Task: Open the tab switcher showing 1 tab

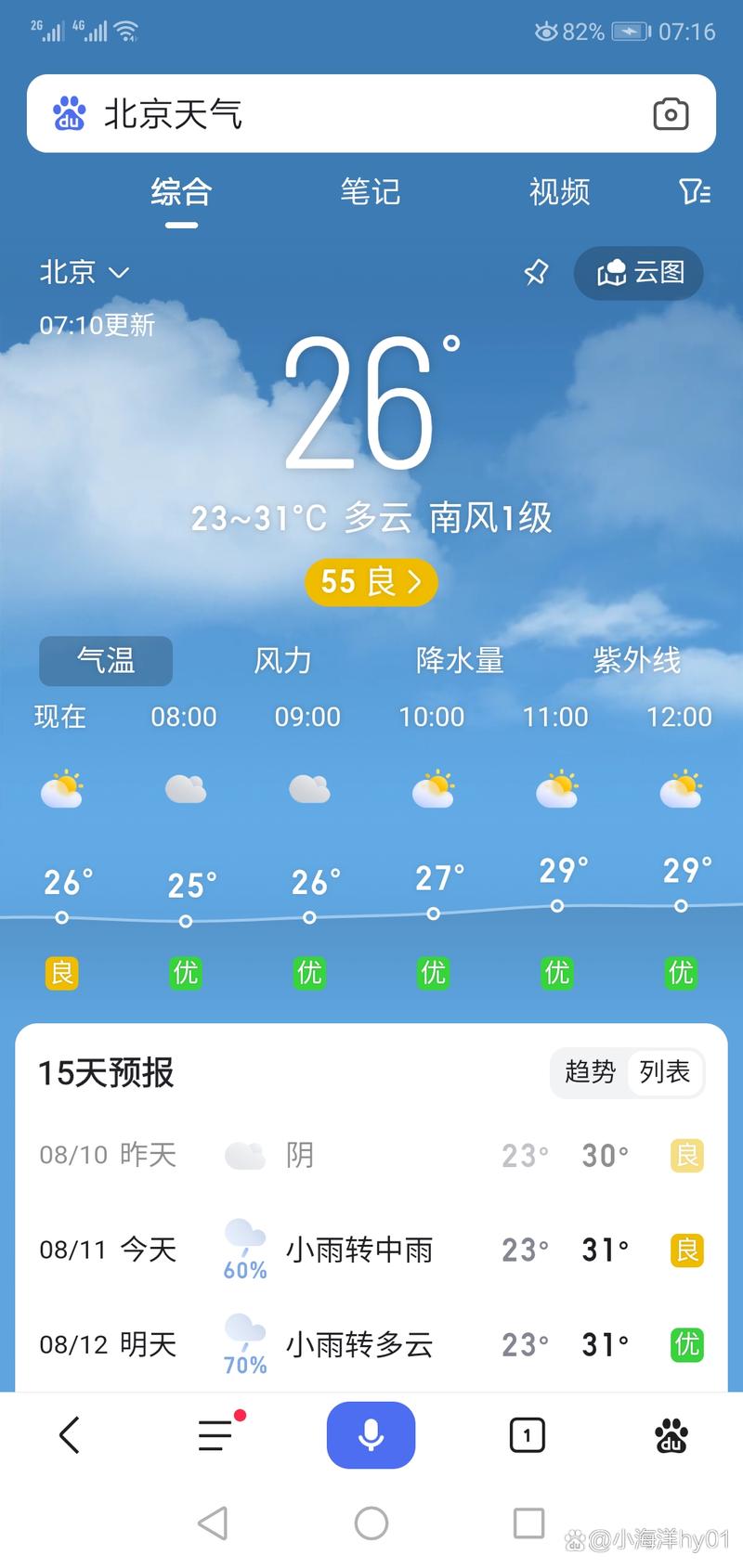Action: 527,1434
